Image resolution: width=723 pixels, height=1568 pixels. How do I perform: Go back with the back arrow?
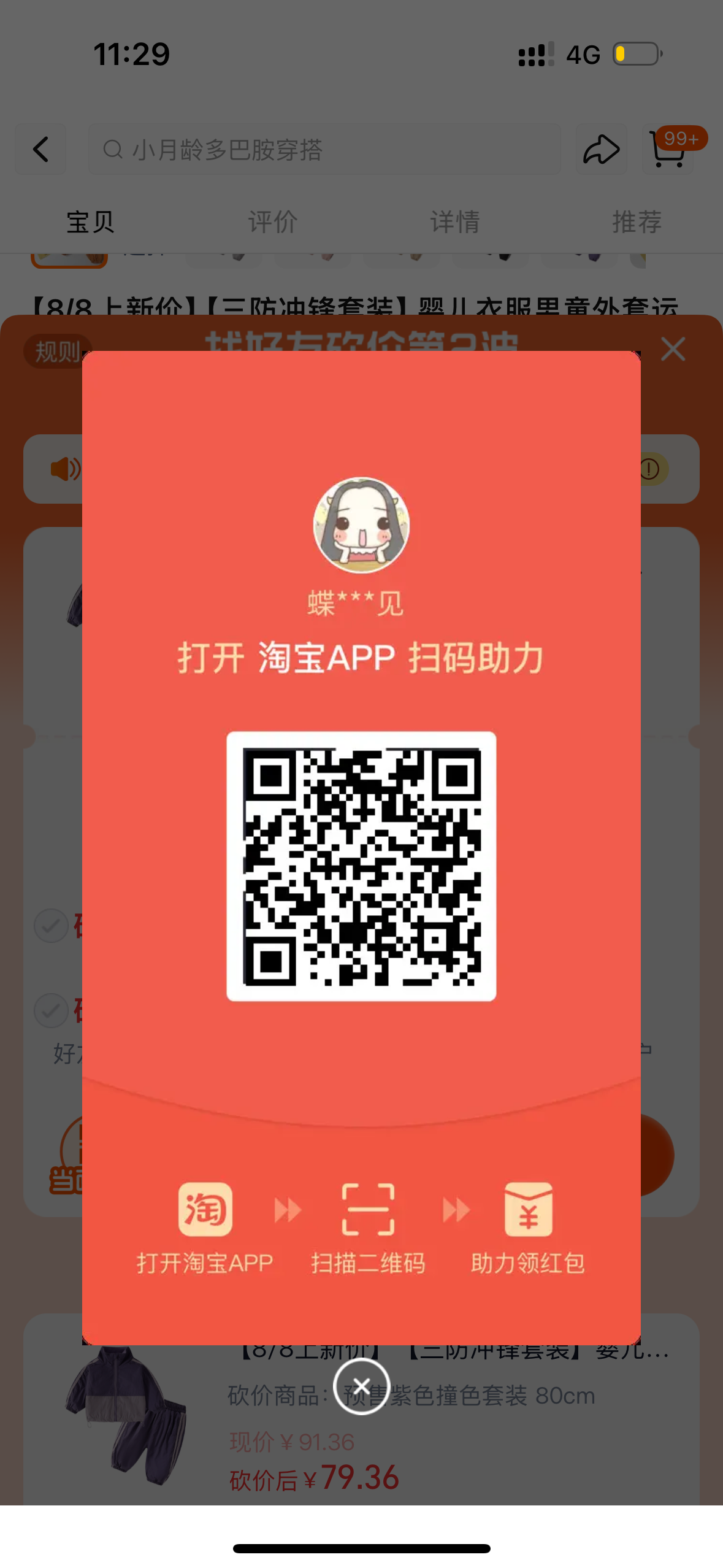point(40,149)
